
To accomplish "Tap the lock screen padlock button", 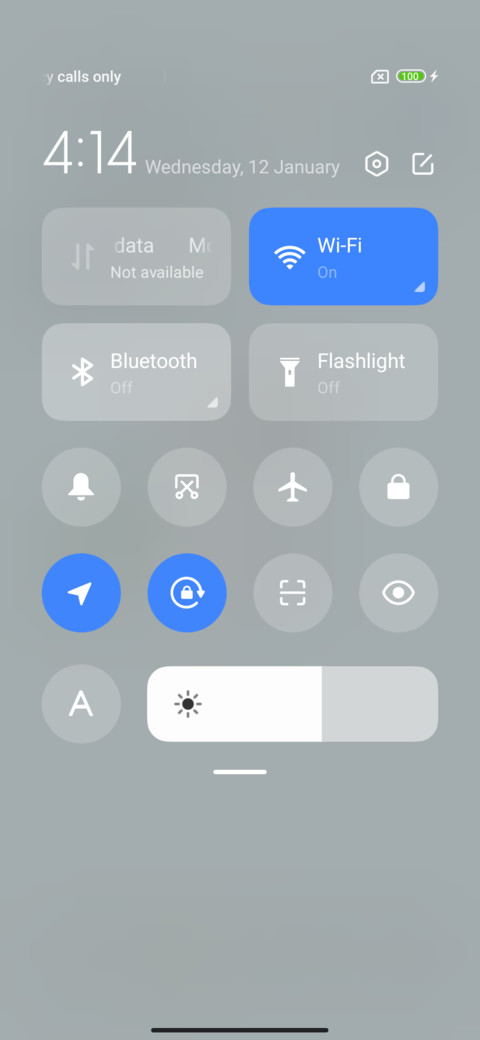I will [398, 488].
